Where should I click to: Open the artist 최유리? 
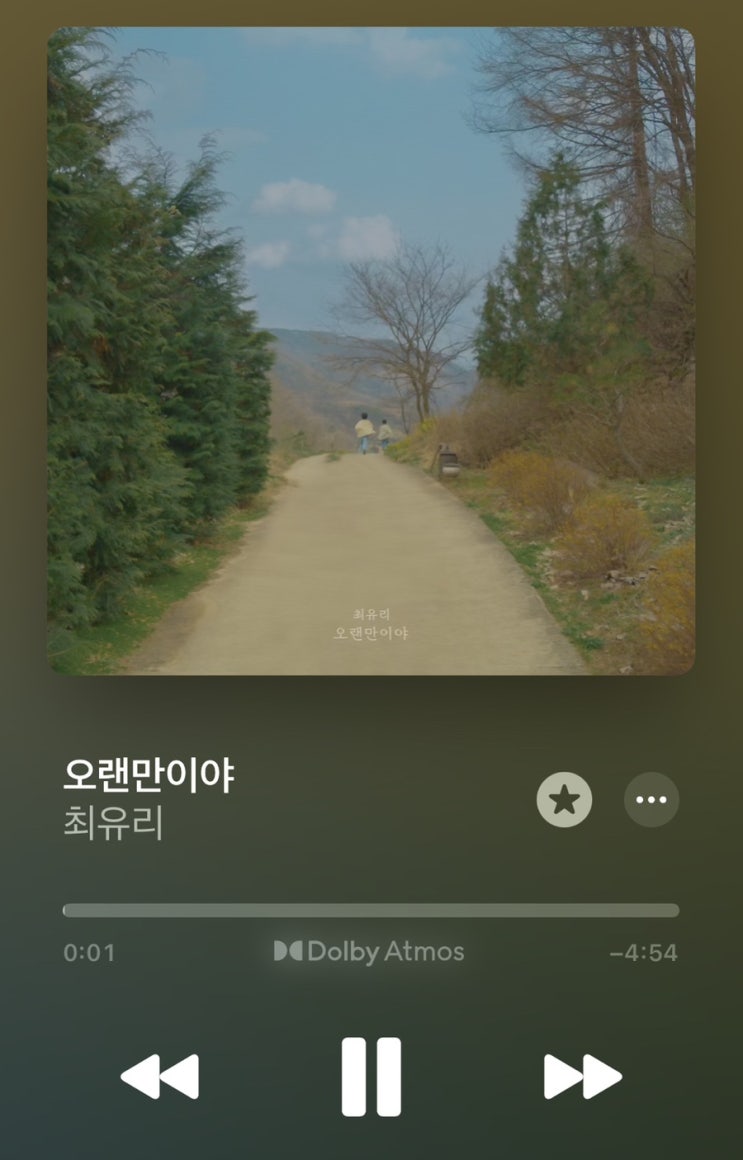click(113, 823)
